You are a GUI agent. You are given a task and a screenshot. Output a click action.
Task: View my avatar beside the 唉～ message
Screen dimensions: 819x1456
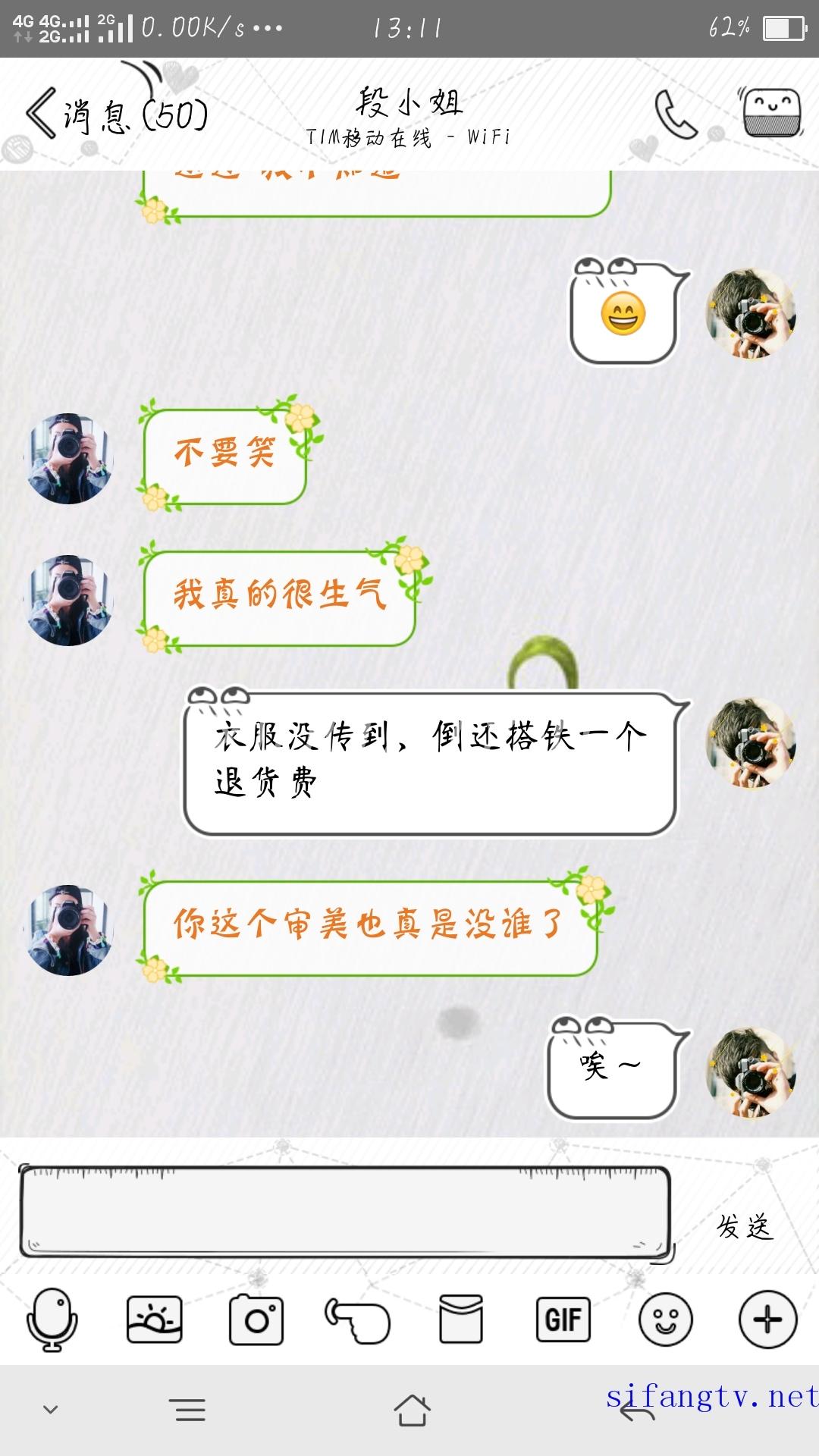pyautogui.click(x=751, y=1072)
